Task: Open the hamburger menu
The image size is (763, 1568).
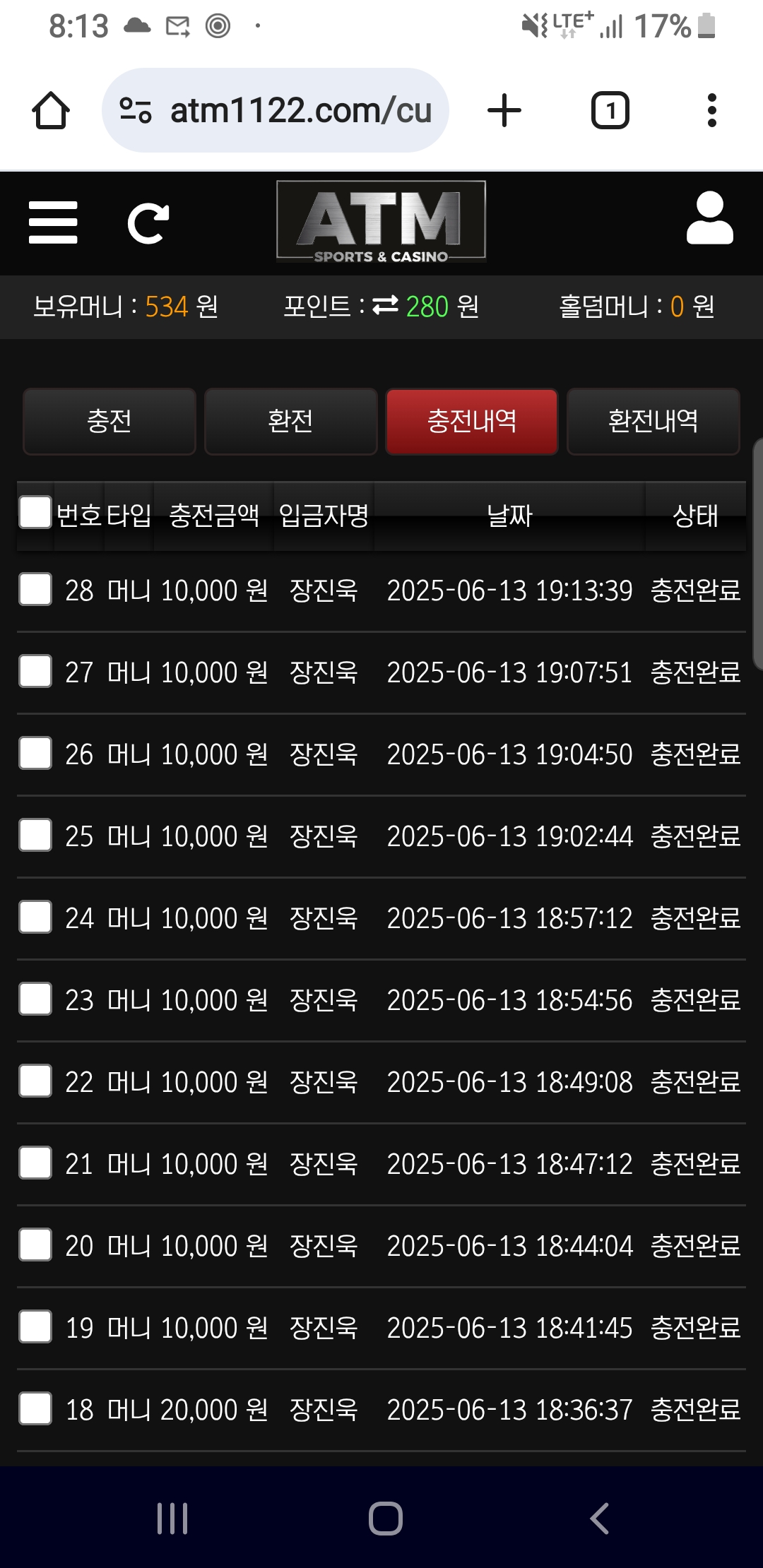Action: click(53, 222)
